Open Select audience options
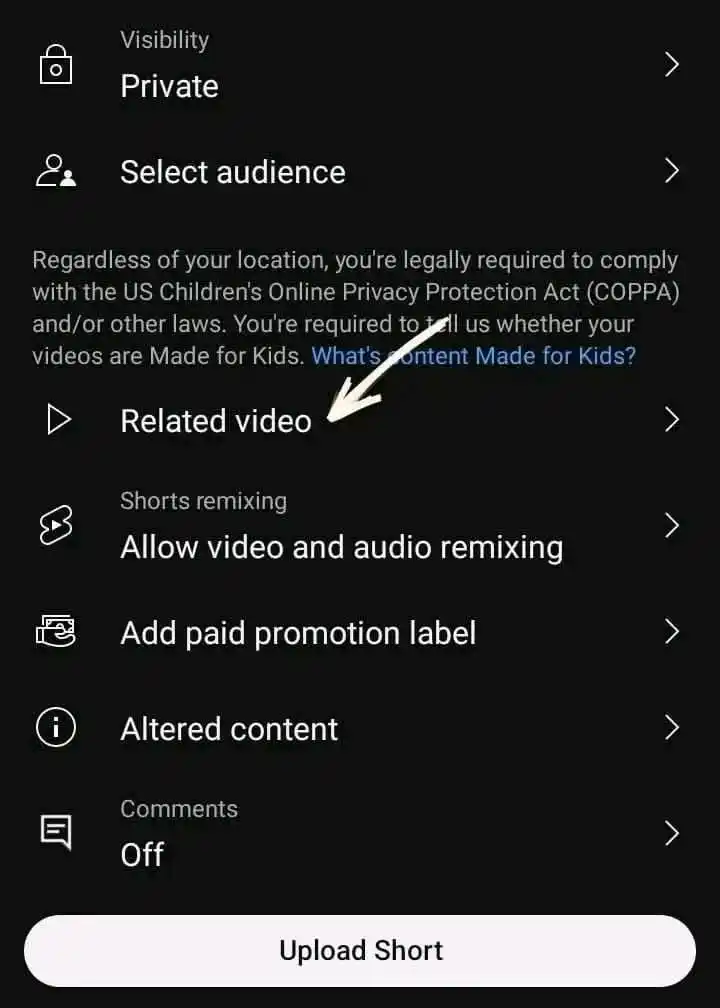720x1008 pixels. click(360, 171)
